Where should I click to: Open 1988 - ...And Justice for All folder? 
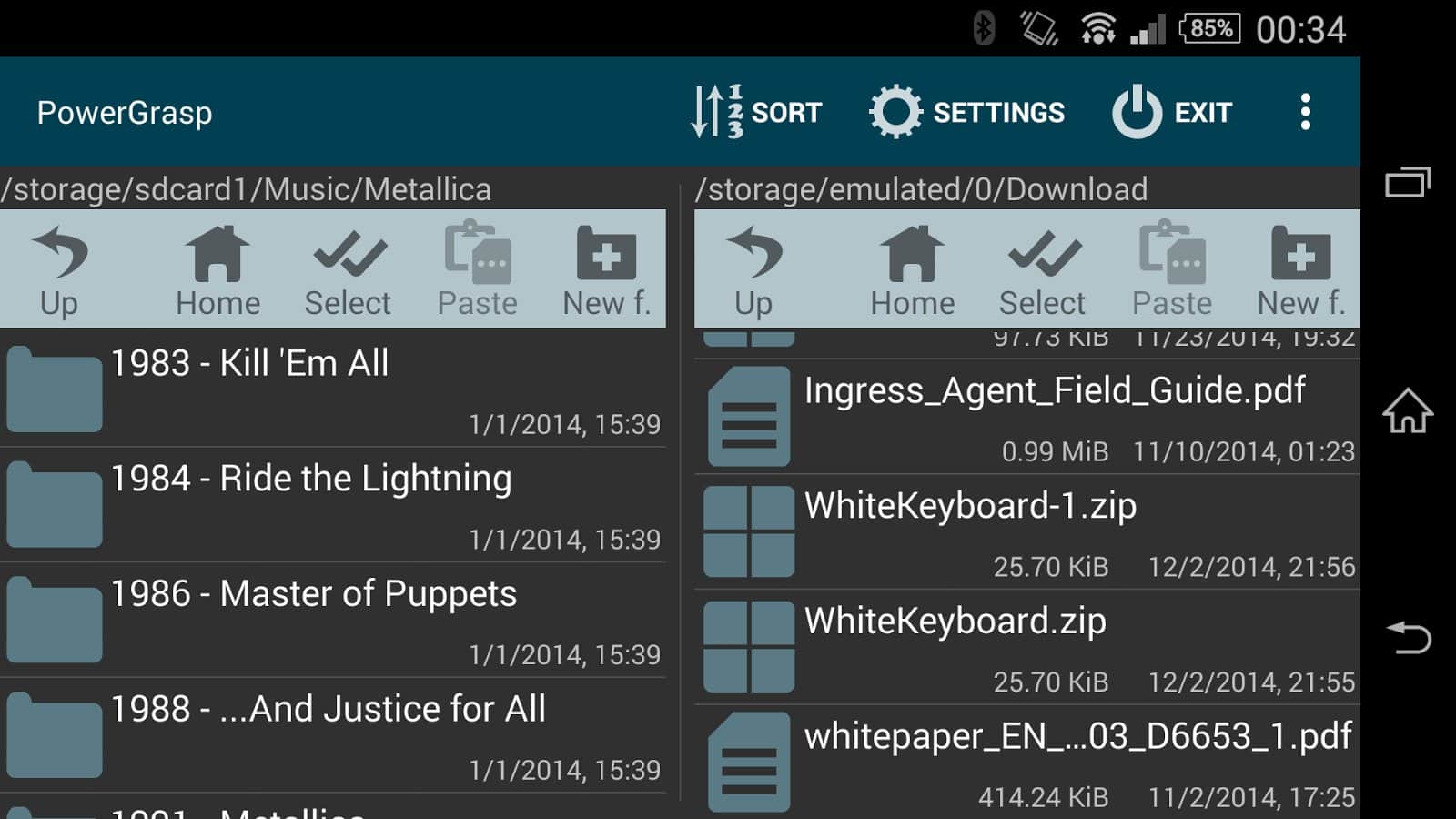click(x=333, y=735)
